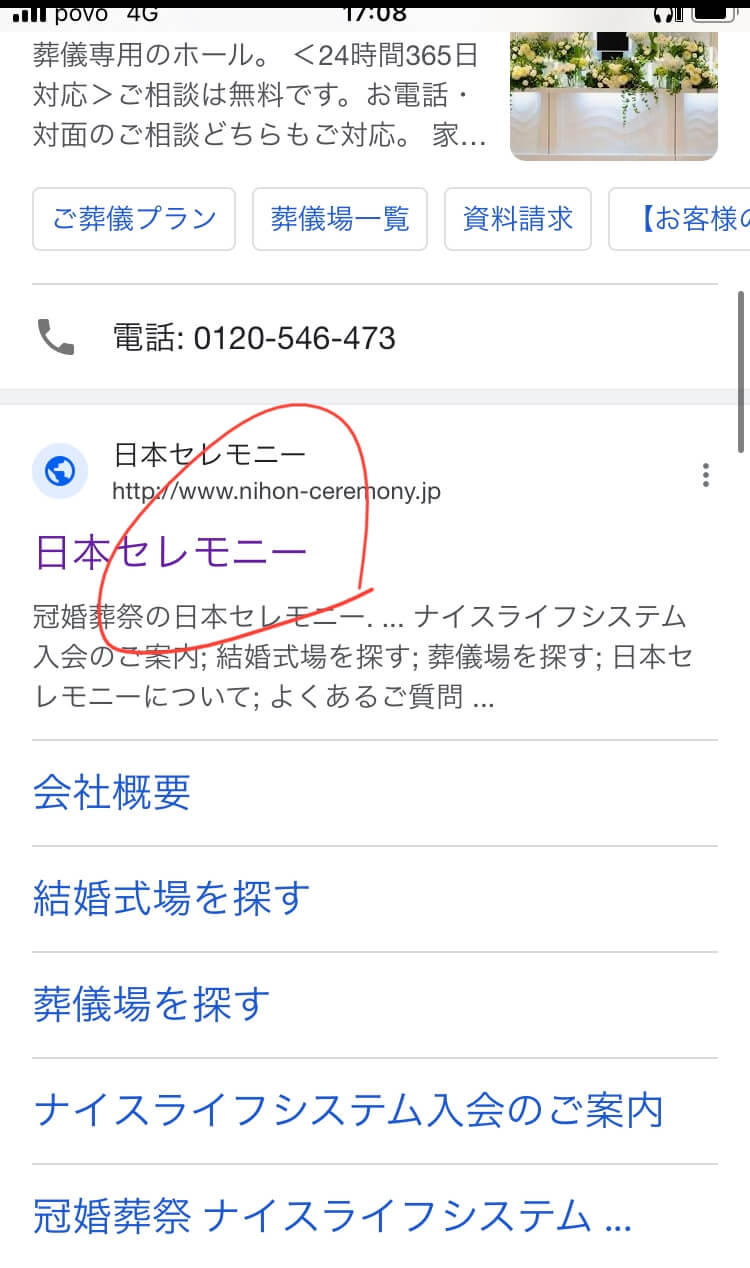Image resolution: width=750 pixels, height=1268 pixels.
Task: Open the 日本セレモニー search result title
Action: [x=171, y=552]
